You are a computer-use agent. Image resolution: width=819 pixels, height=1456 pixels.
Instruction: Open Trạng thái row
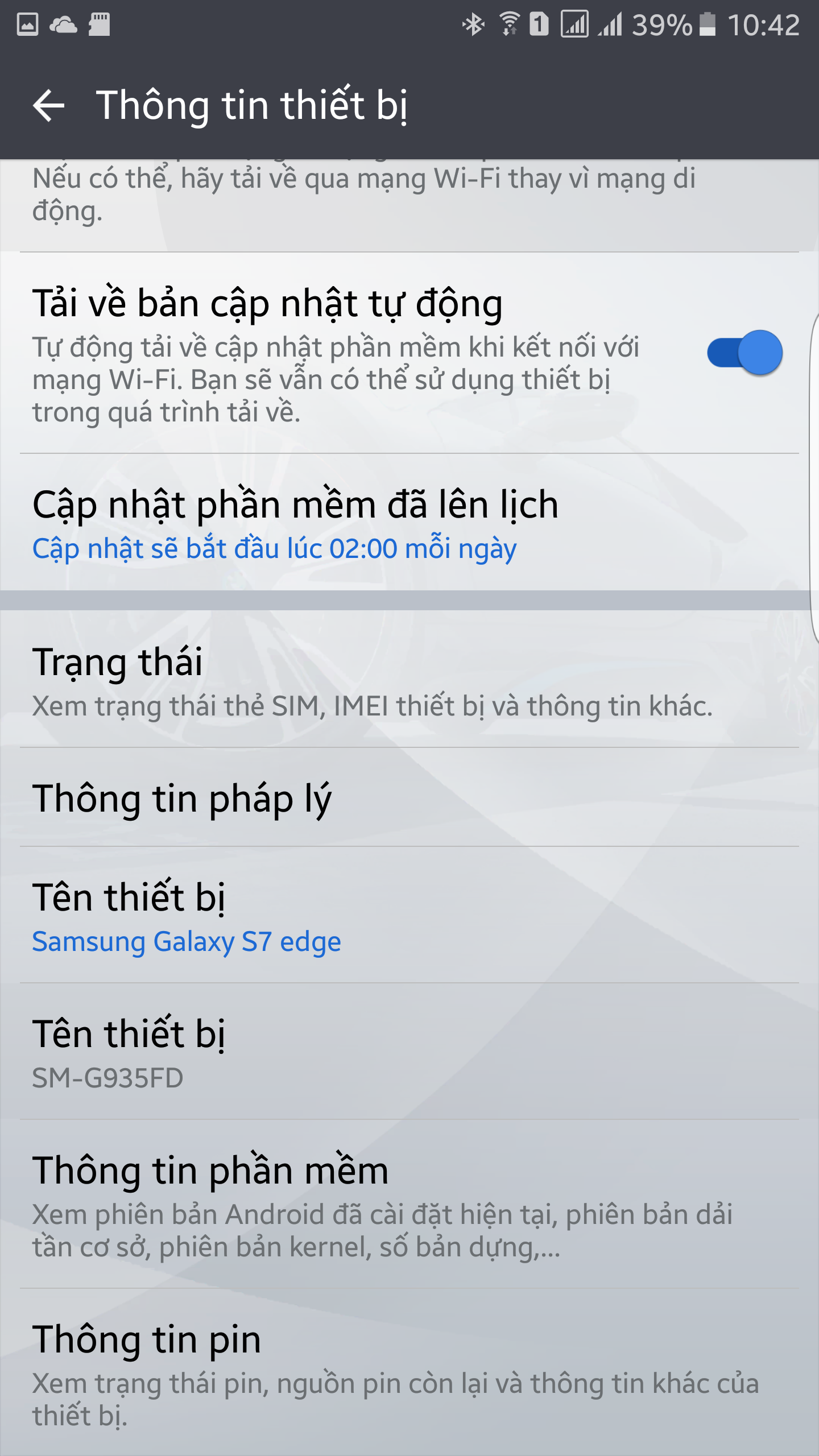(x=409, y=679)
